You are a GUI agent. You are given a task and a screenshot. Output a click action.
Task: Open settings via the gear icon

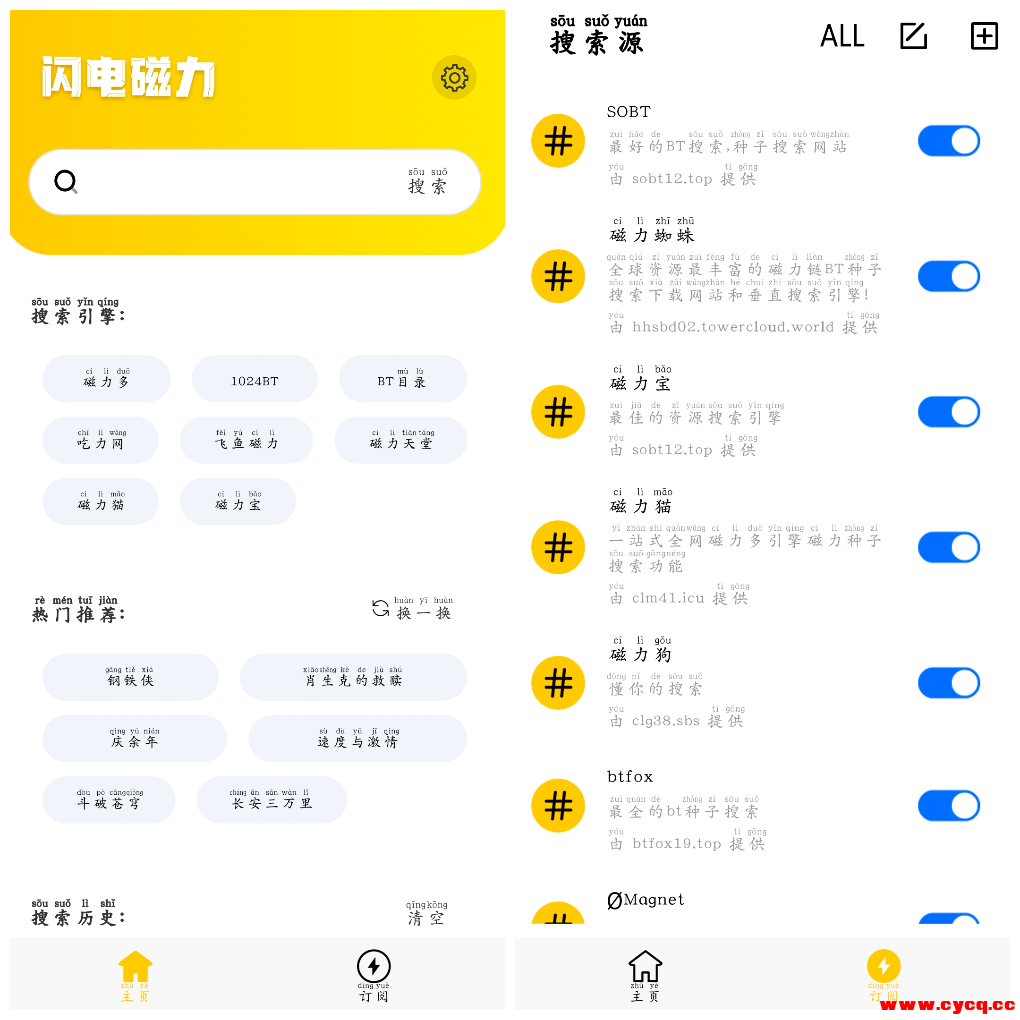coord(454,78)
